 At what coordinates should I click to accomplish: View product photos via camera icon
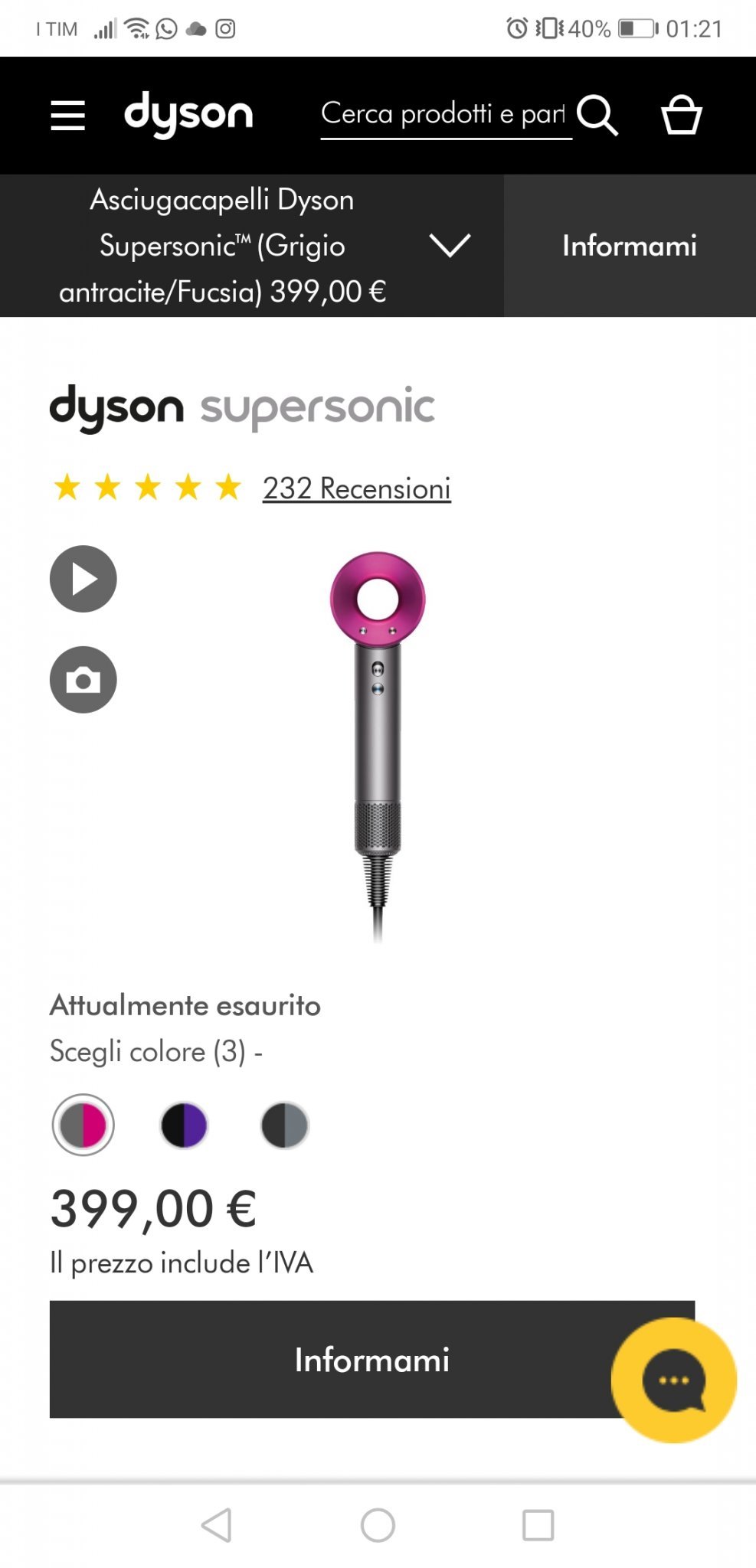[x=83, y=680]
